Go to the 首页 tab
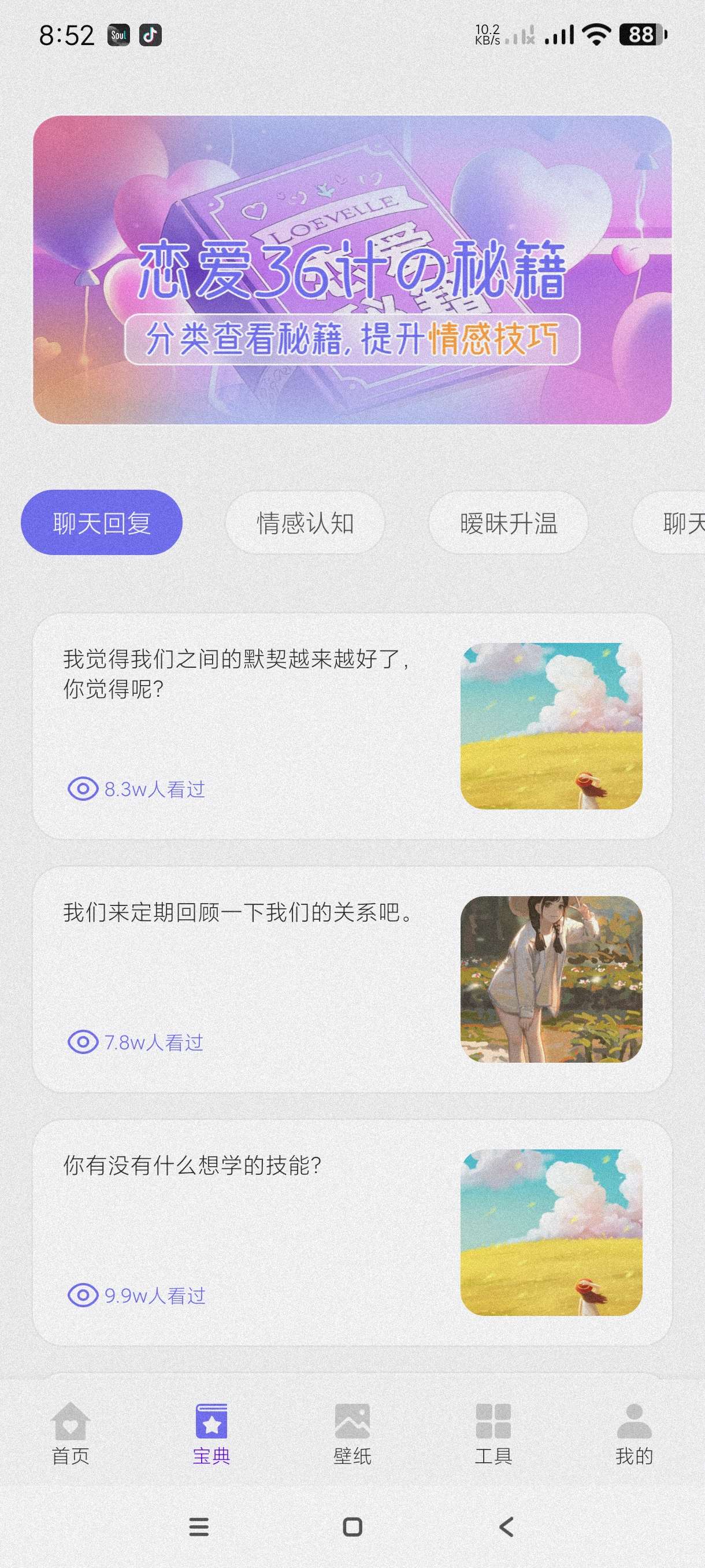 click(x=70, y=1434)
